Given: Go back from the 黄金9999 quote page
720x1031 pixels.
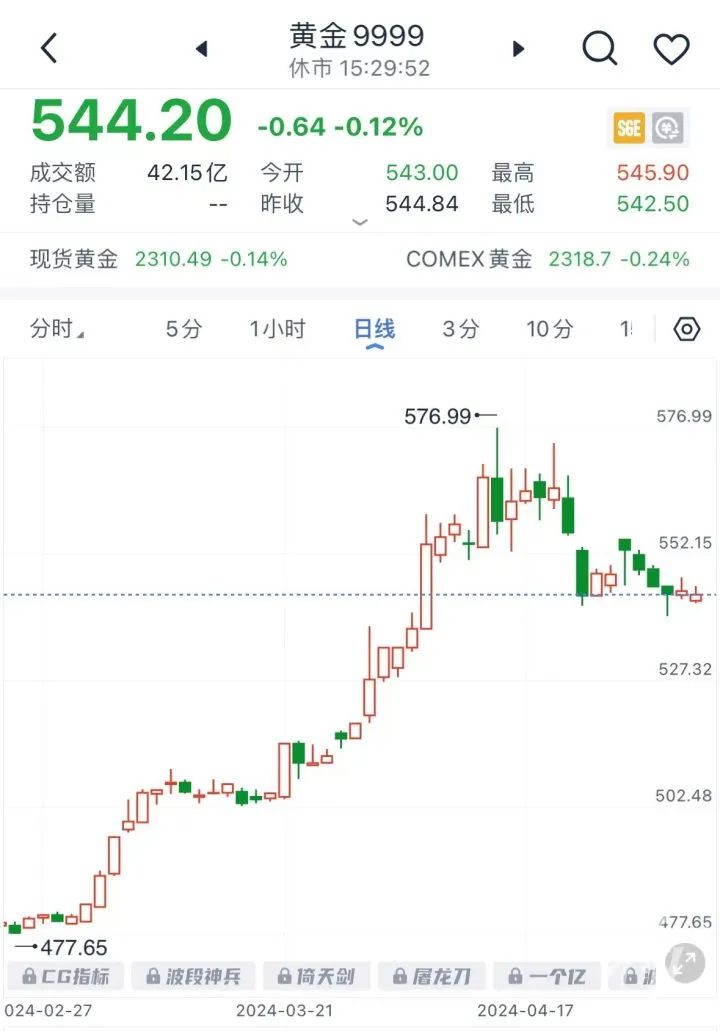Looking at the screenshot, I should [48, 48].
